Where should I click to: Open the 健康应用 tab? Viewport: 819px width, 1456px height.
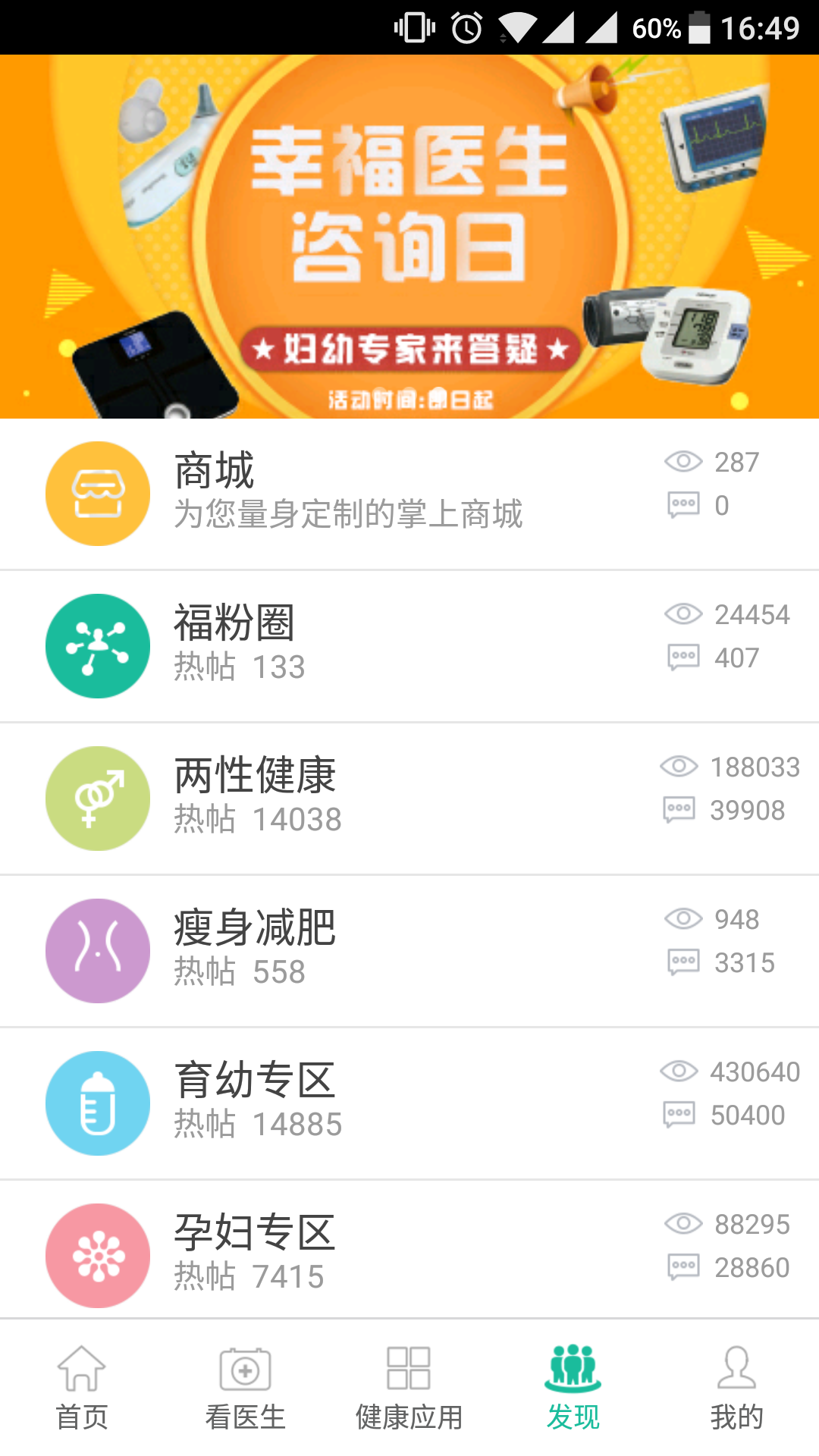pyautogui.click(x=409, y=1388)
